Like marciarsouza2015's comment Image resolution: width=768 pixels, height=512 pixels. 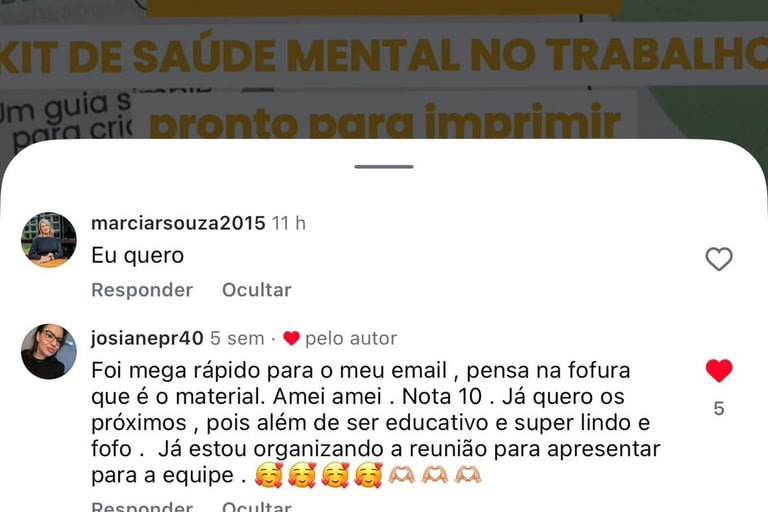(x=719, y=259)
